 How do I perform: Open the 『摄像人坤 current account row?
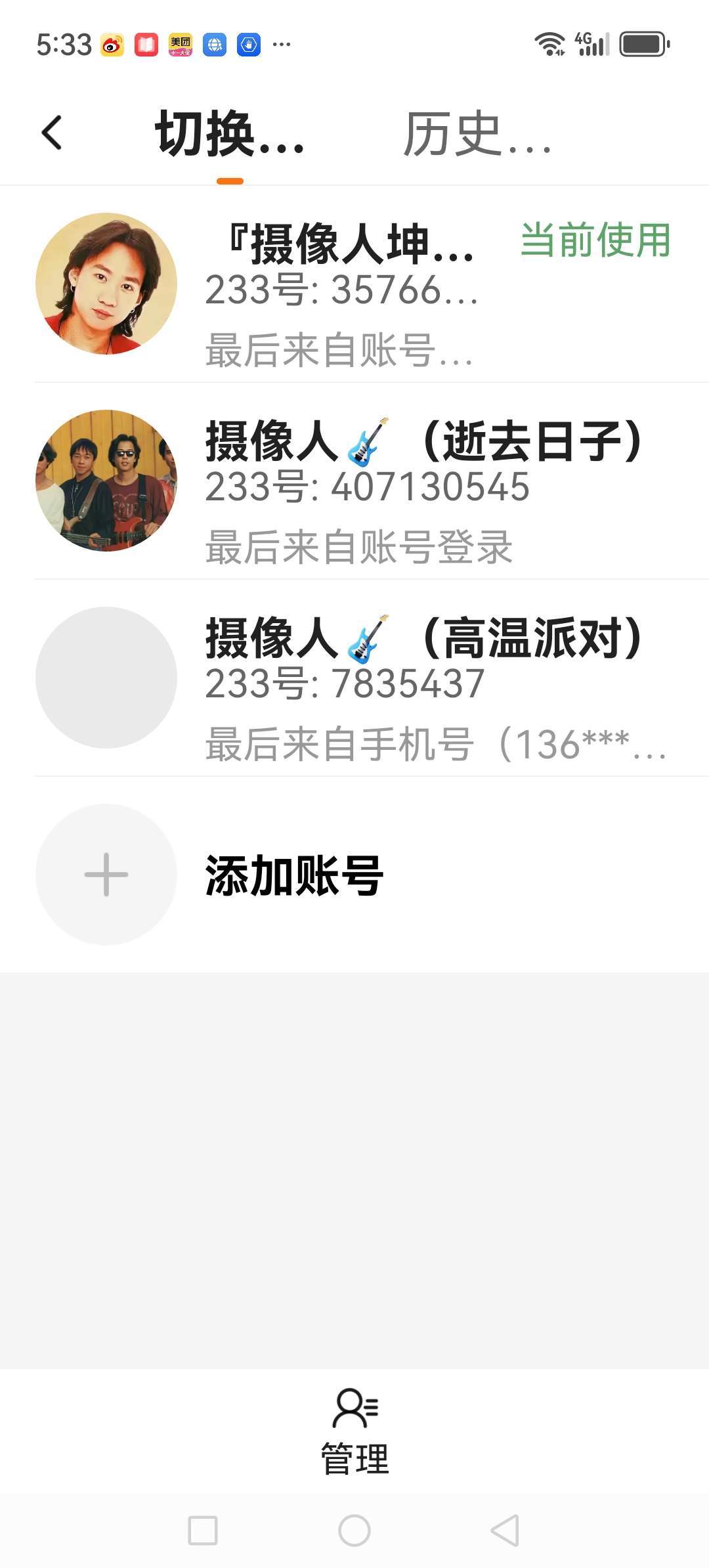tap(354, 284)
